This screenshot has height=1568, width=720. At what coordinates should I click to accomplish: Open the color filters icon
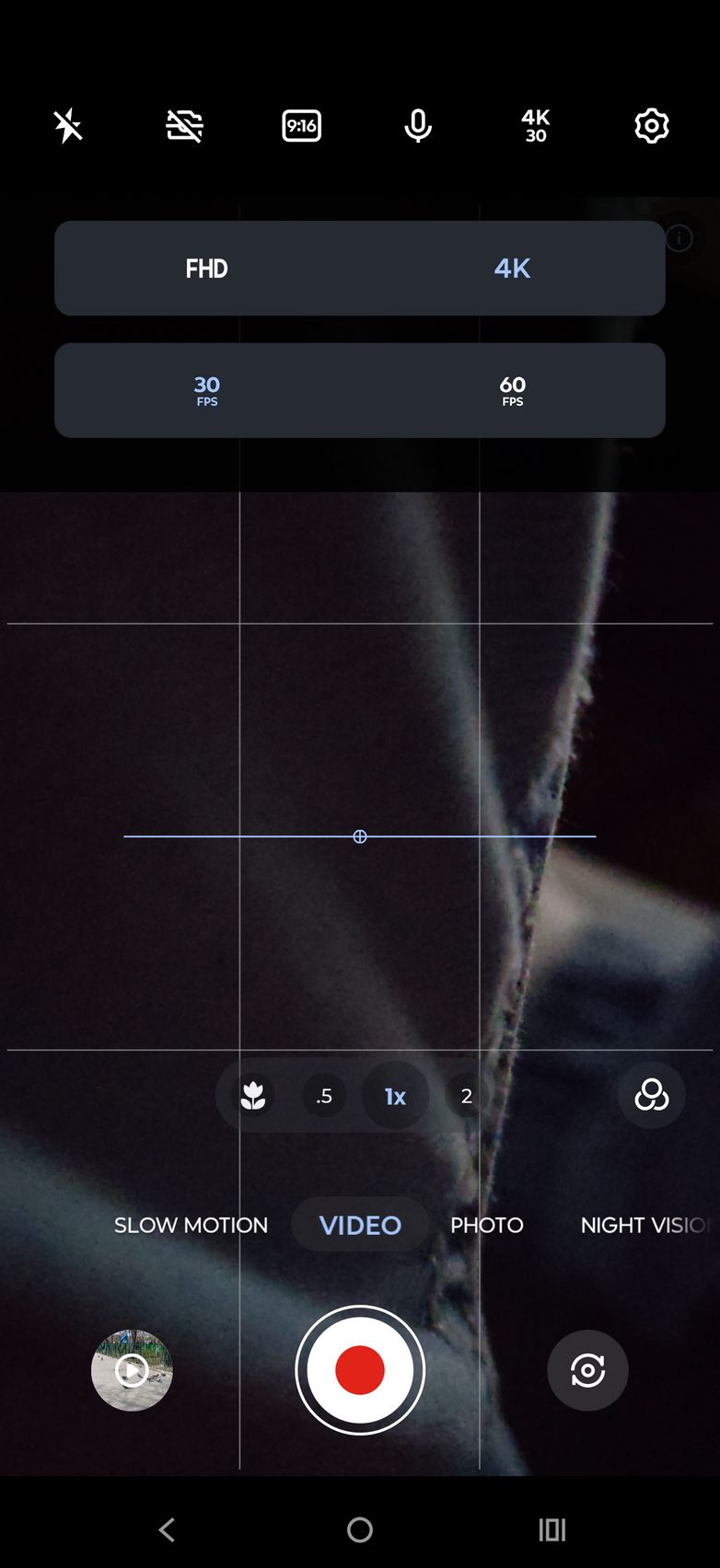[651, 1095]
